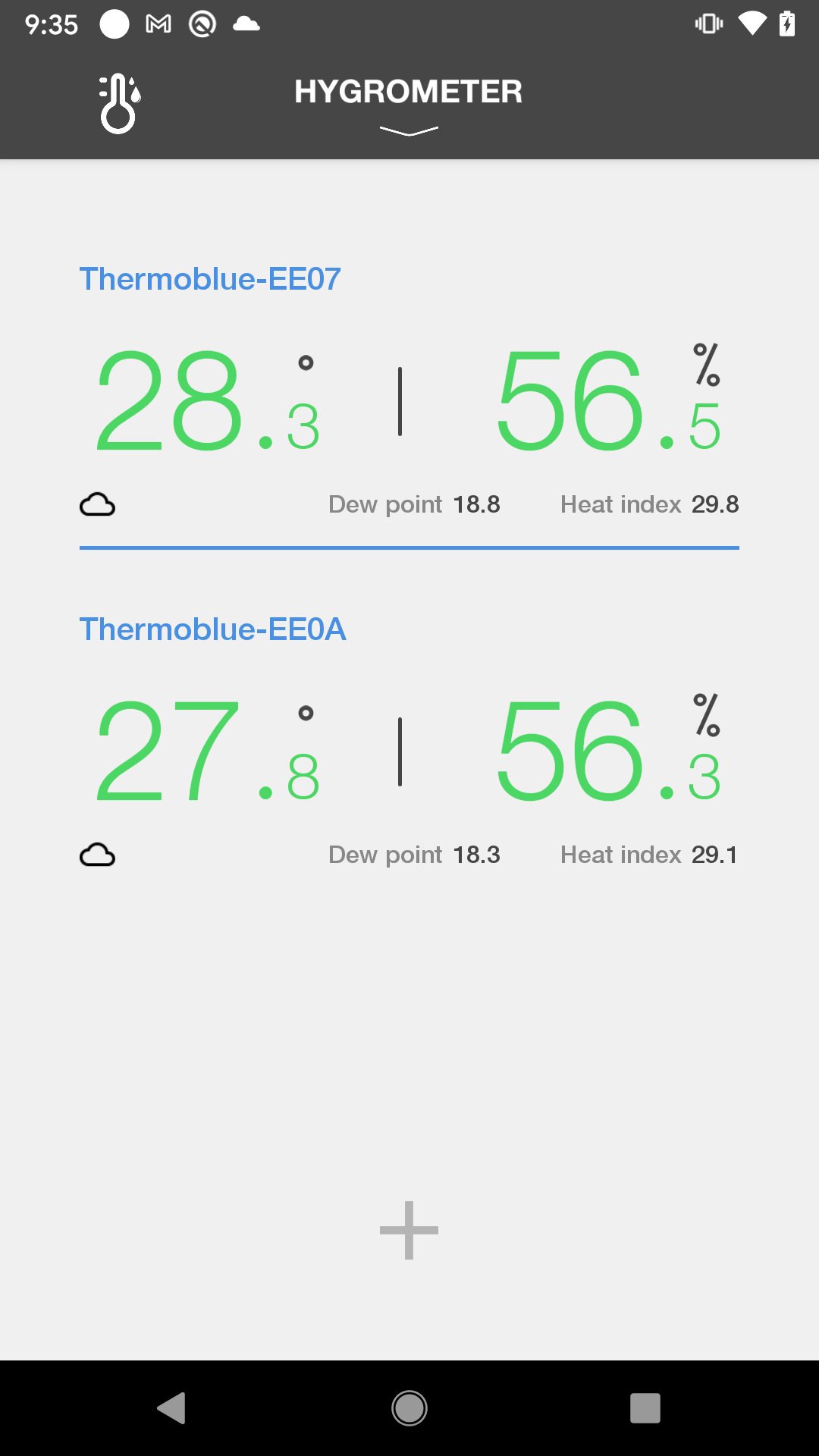Return to the home screen
819x1456 pixels.
tap(409, 1408)
